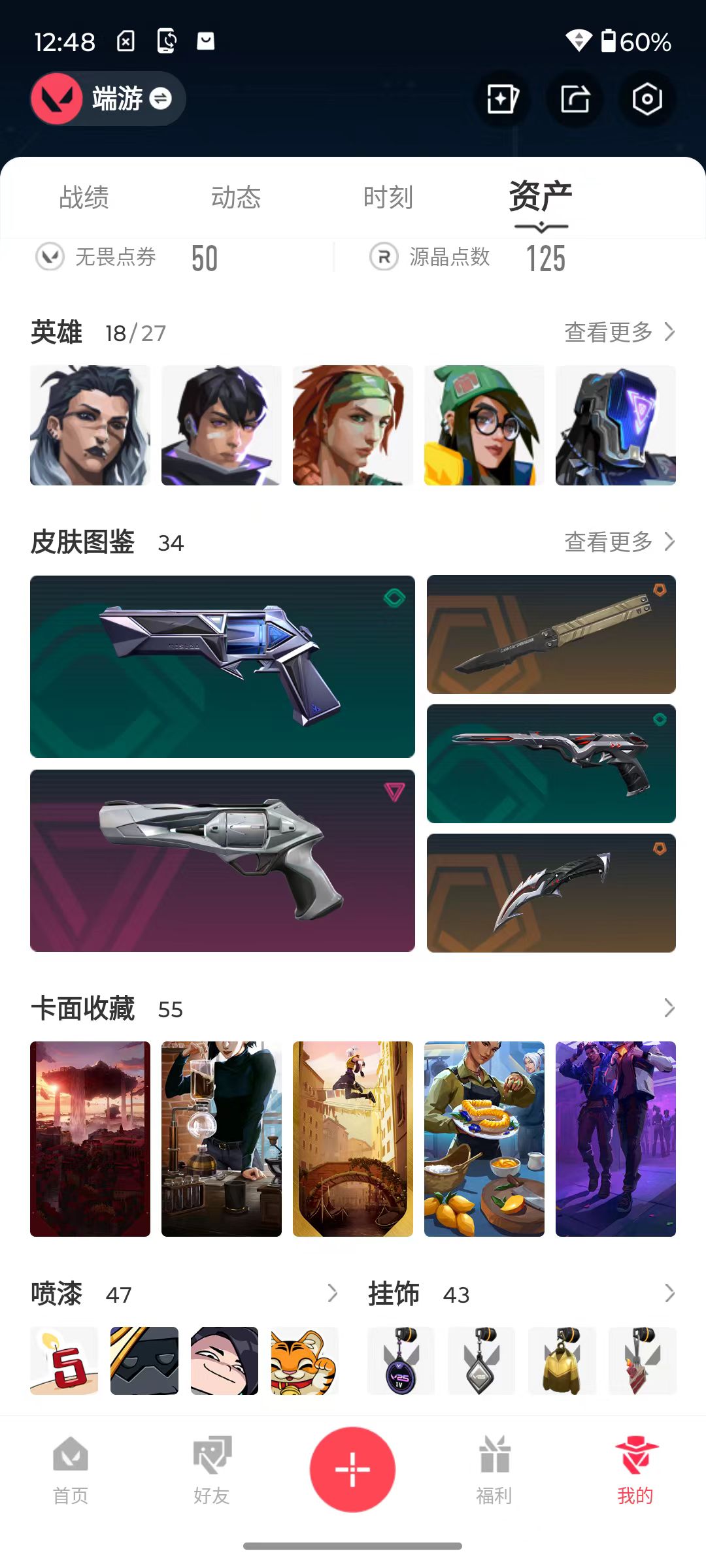
Task: Expand the 挂饰 charms section
Action: pos(669,1294)
